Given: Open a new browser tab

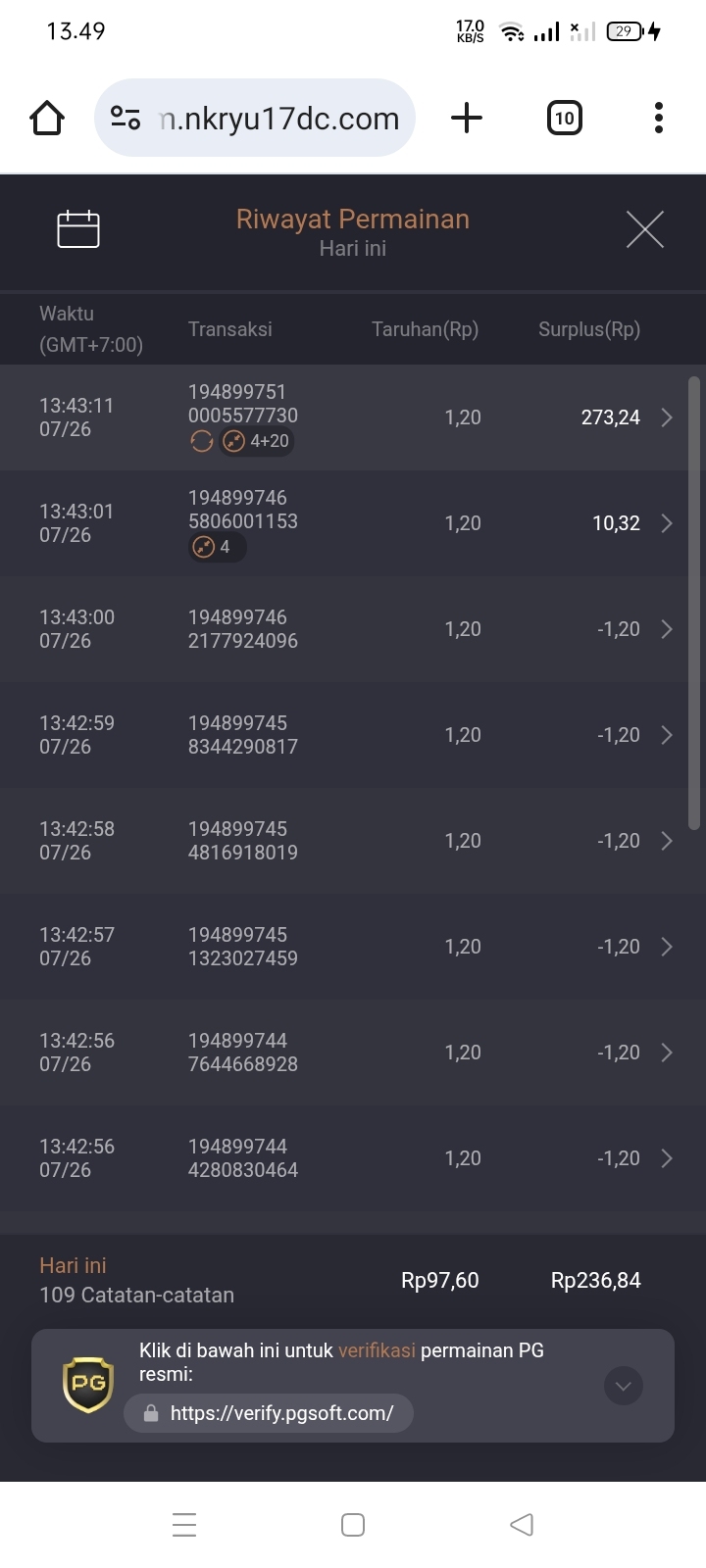Looking at the screenshot, I should [x=467, y=119].
